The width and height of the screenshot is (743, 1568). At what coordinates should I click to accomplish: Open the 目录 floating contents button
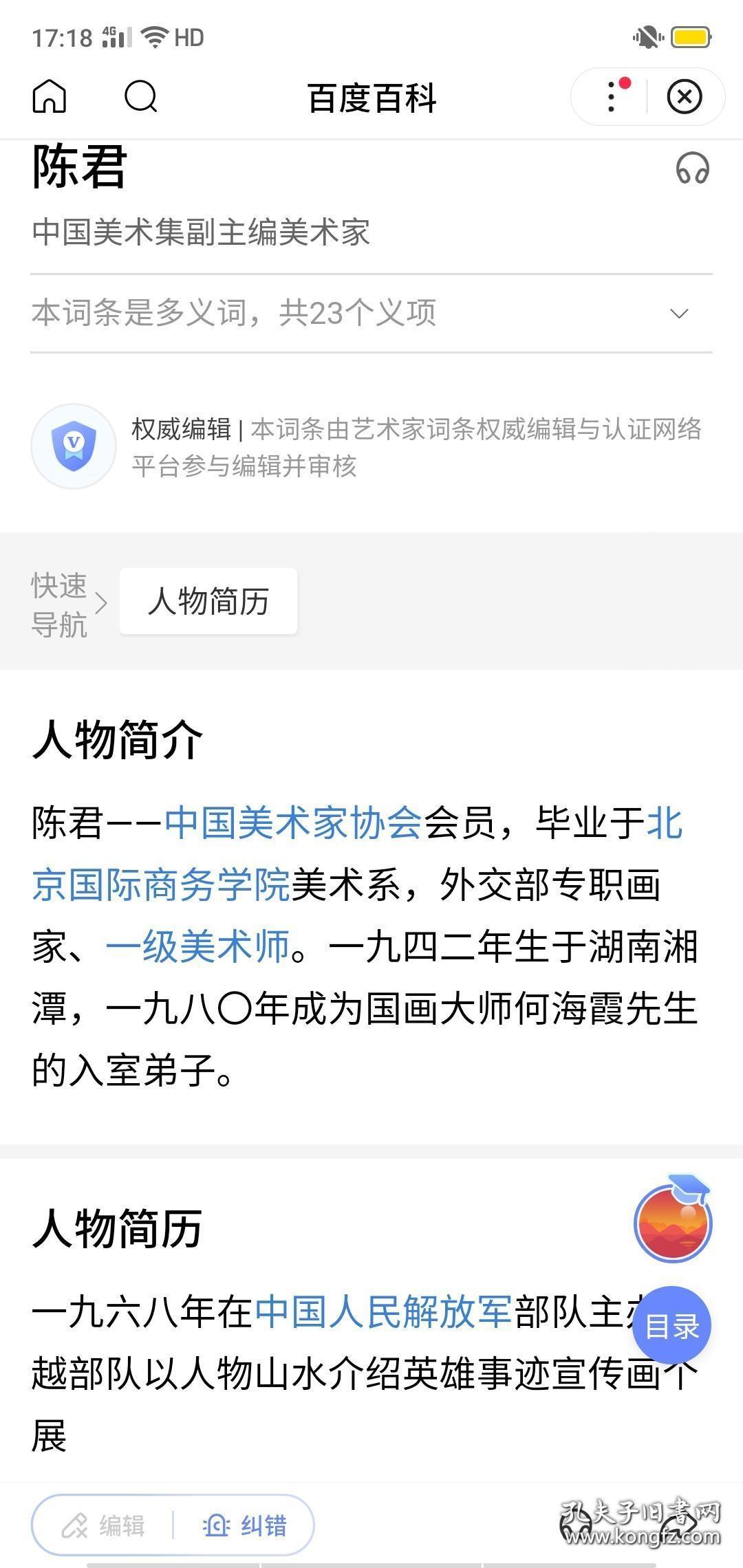pyautogui.click(x=673, y=1324)
